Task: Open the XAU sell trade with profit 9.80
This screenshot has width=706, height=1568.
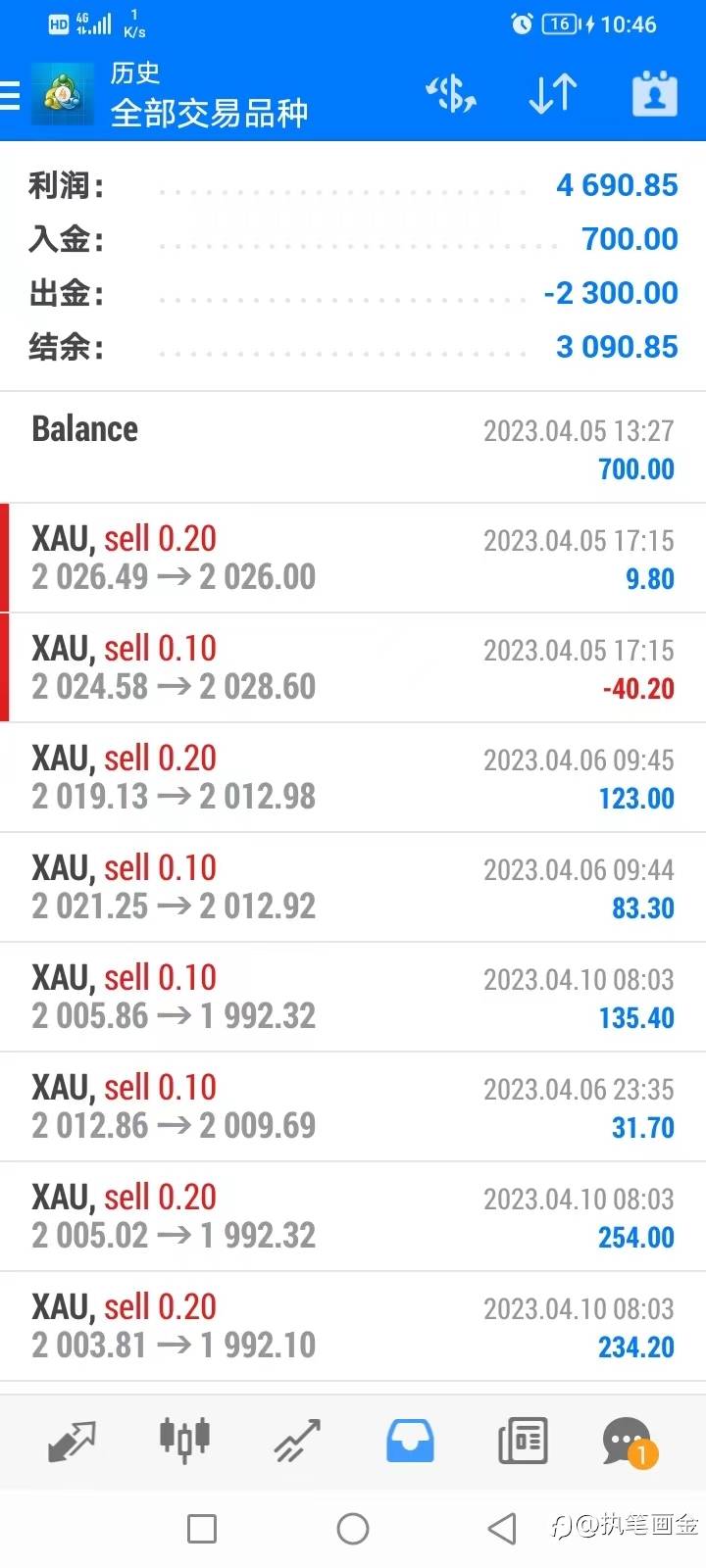Action: click(x=353, y=558)
